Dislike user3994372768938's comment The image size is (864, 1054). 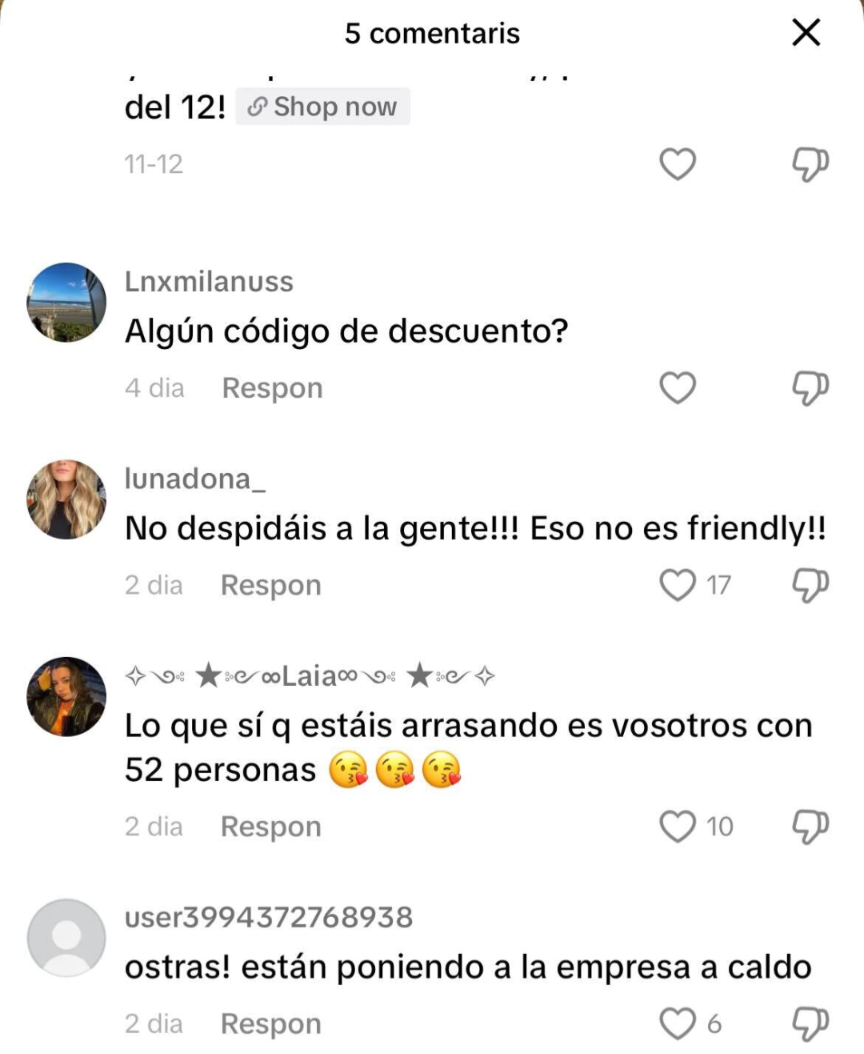[x=811, y=1024]
